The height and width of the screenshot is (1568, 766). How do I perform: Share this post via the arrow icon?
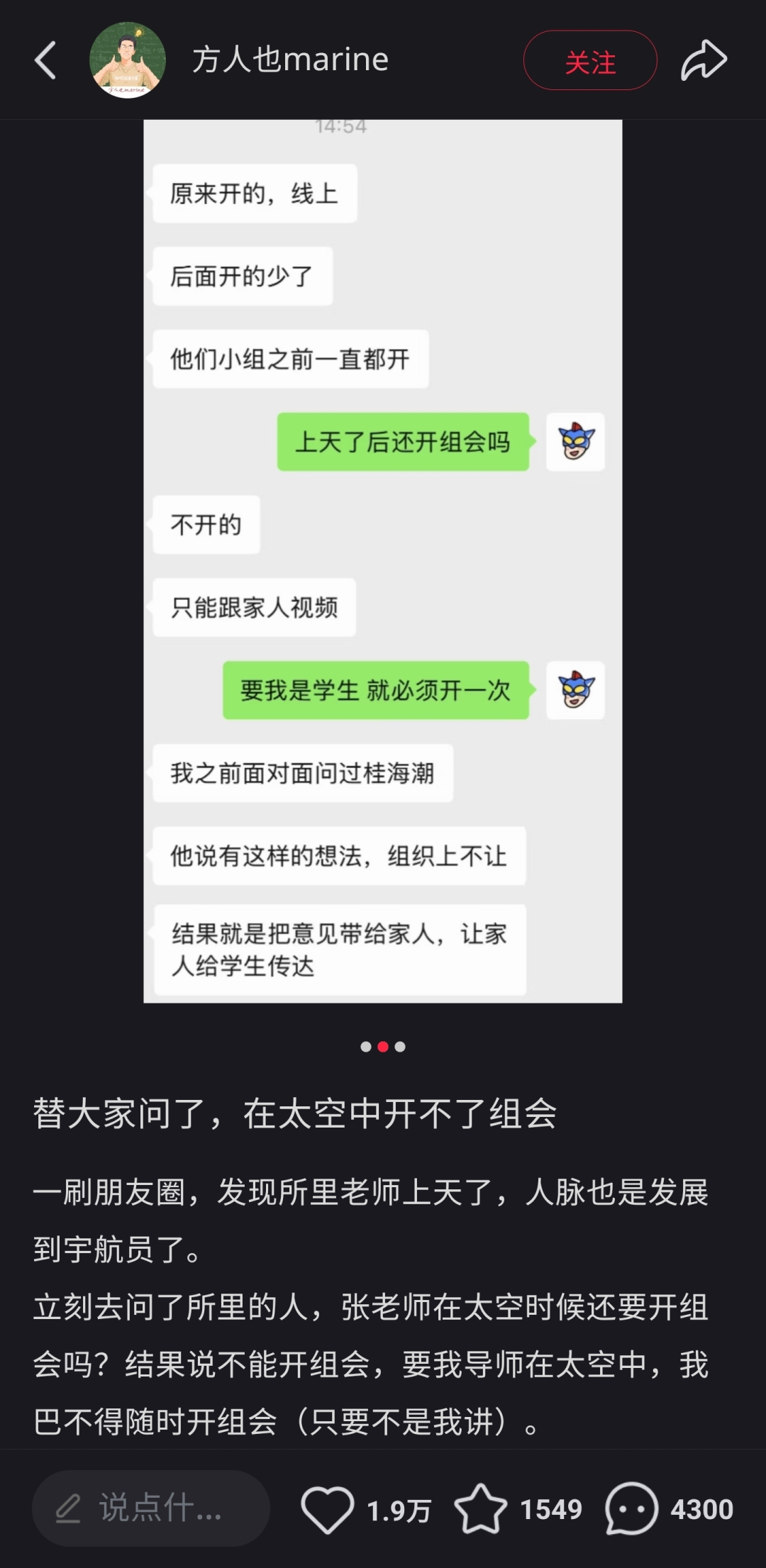click(704, 60)
